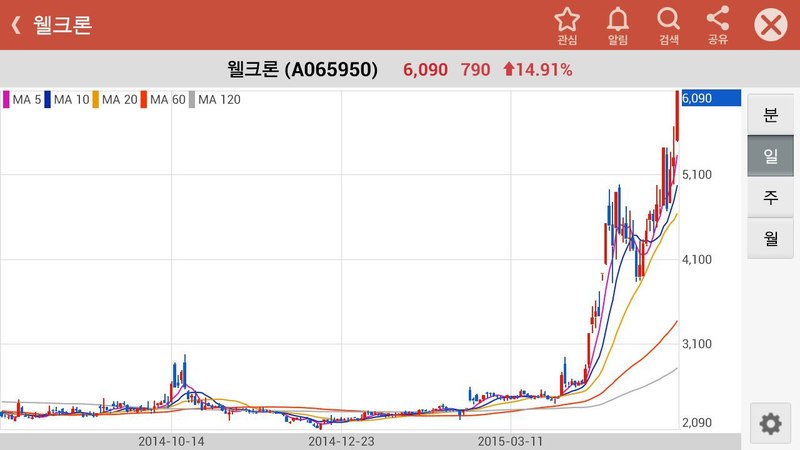Select the 일 (daily) chart
800x450 pixels.
click(770, 156)
